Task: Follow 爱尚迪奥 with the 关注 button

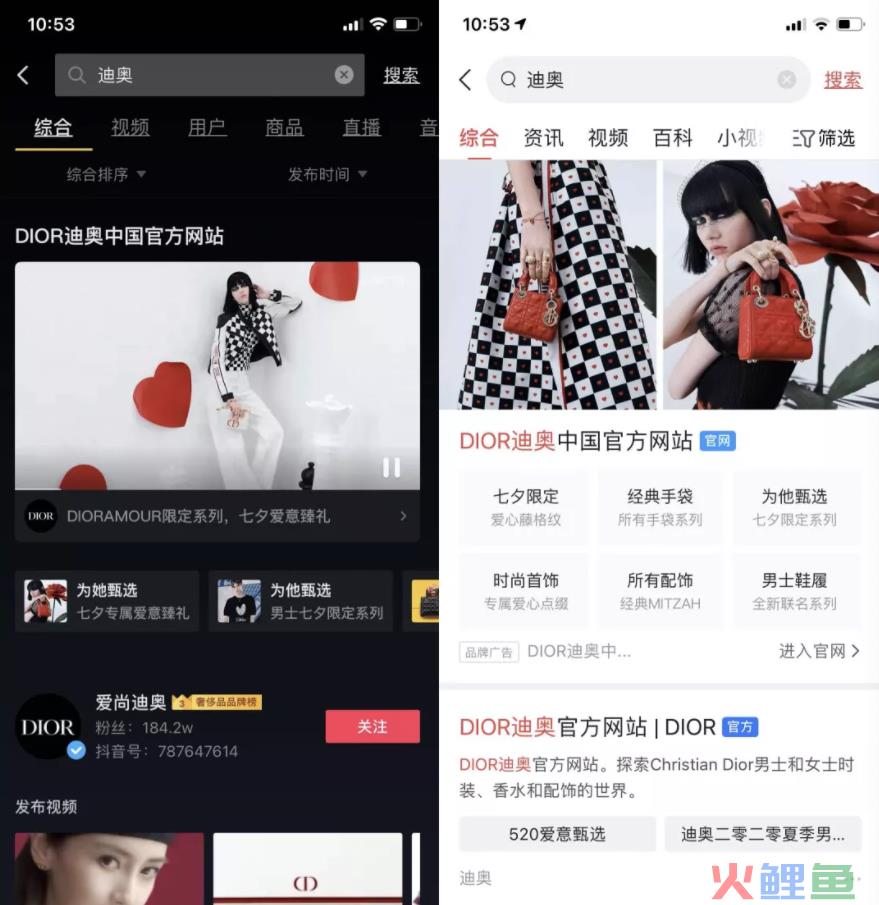Action: click(x=372, y=727)
